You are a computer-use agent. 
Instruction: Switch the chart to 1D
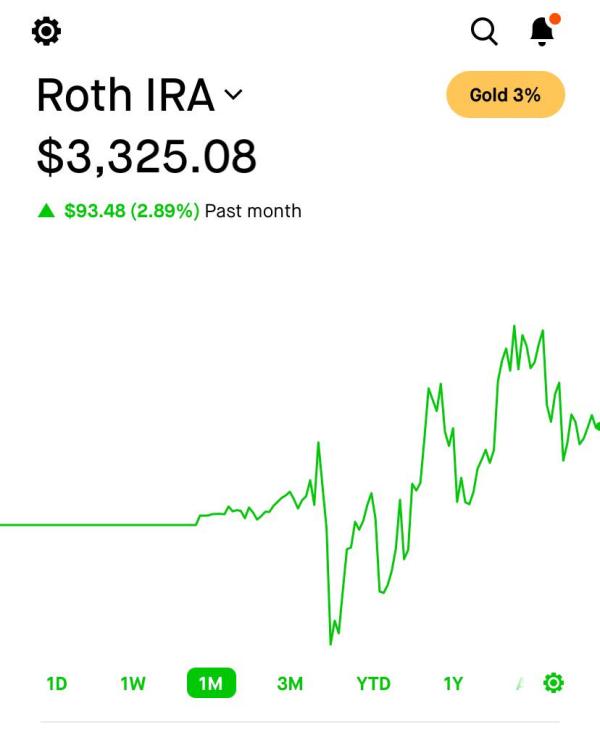57,684
